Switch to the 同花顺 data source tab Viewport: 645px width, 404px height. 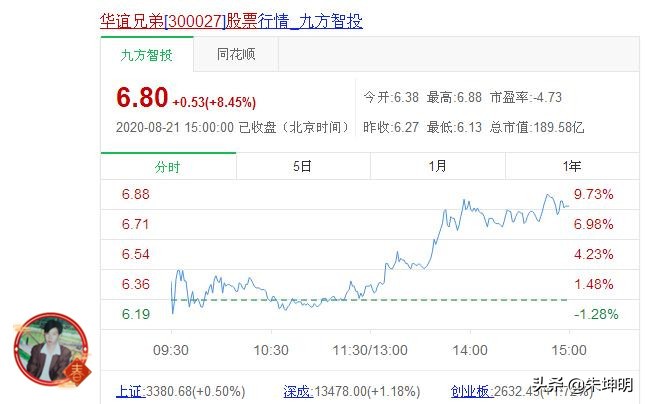point(236,54)
